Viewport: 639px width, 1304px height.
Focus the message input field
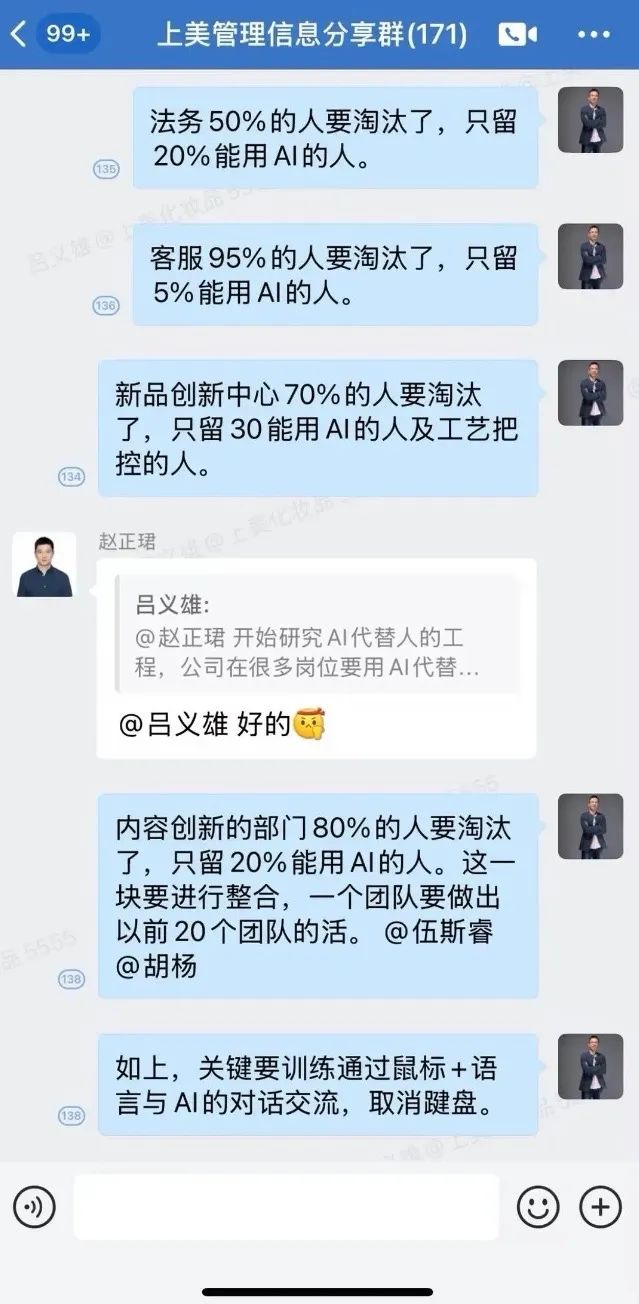click(x=286, y=1207)
